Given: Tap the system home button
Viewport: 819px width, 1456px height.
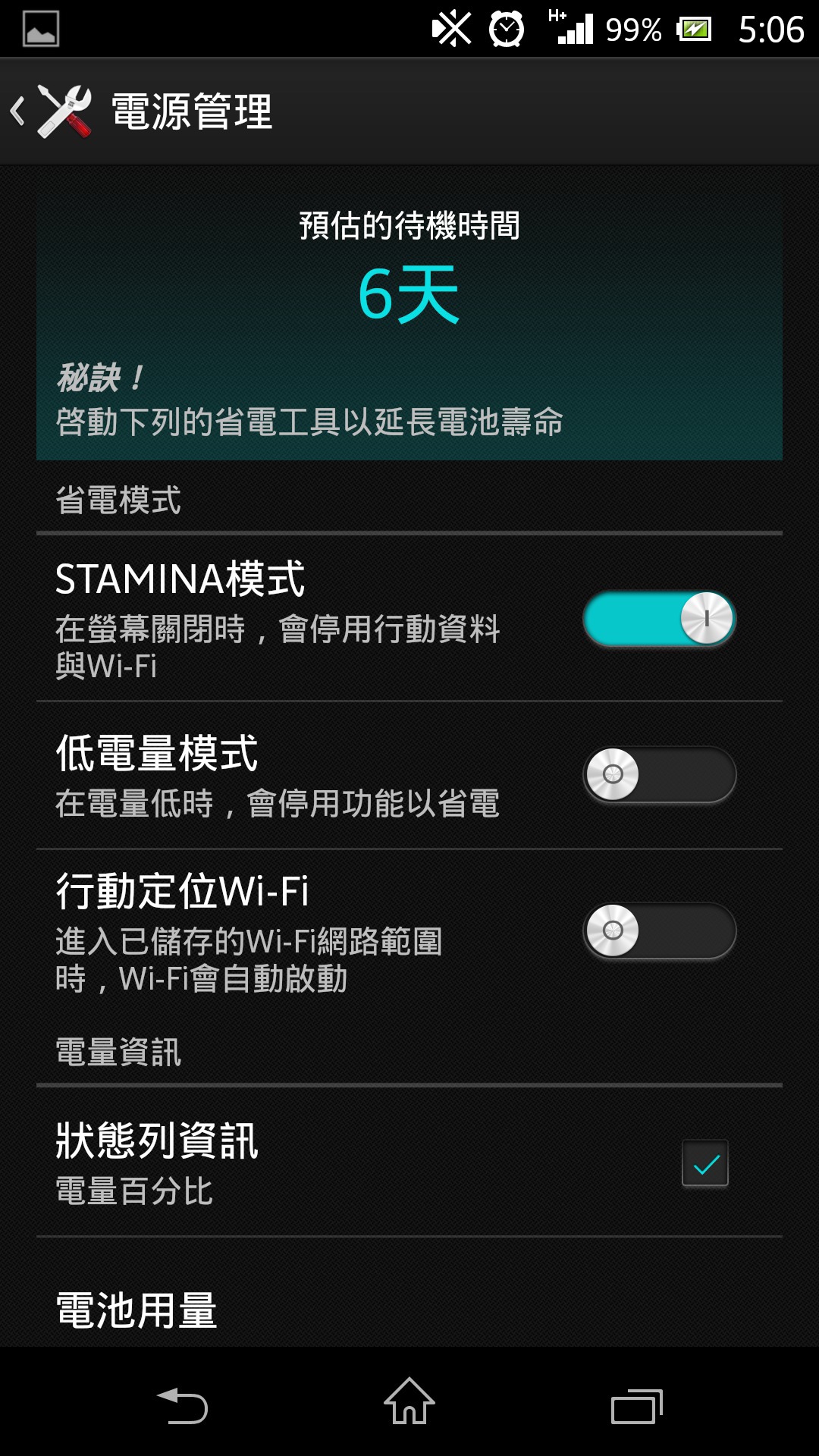Looking at the screenshot, I should [409, 1403].
